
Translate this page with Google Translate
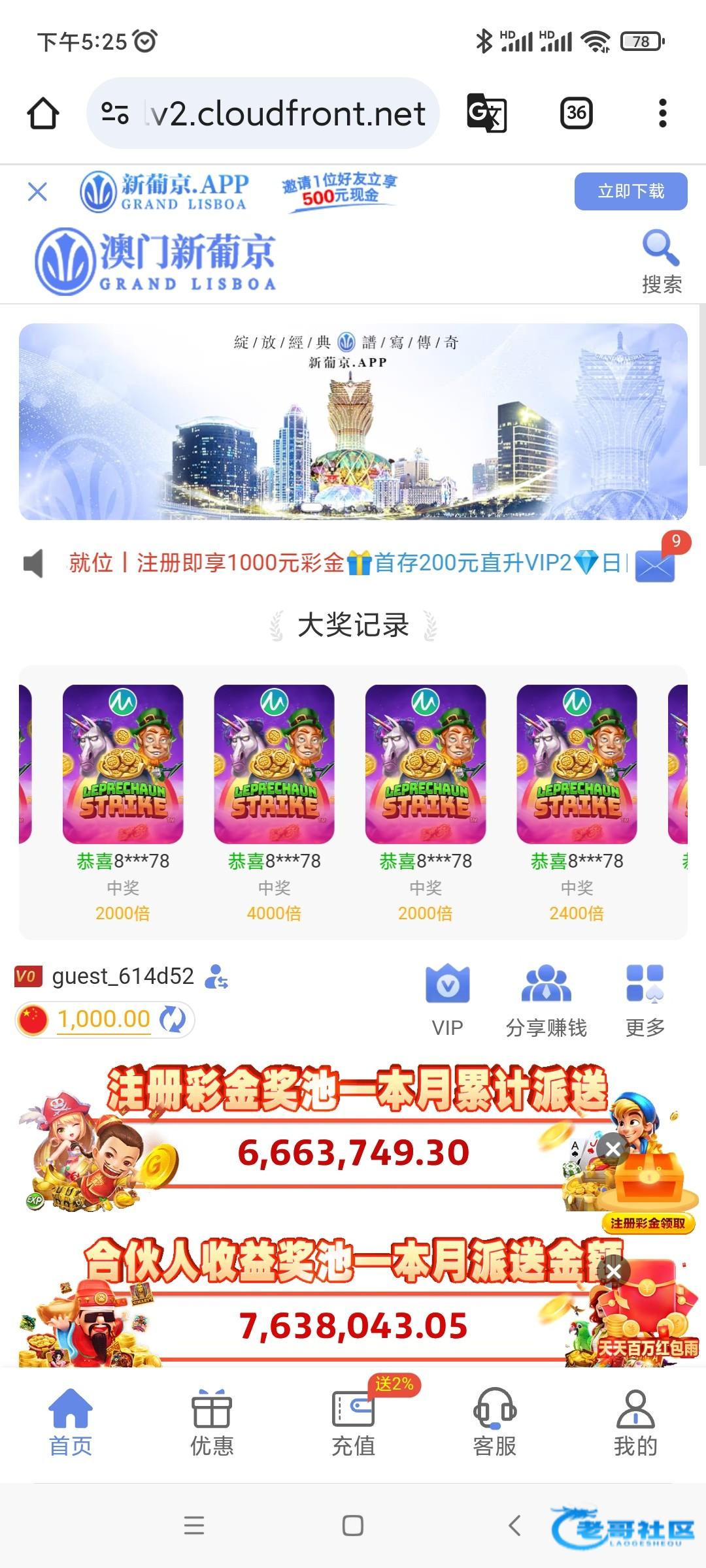tap(486, 113)
